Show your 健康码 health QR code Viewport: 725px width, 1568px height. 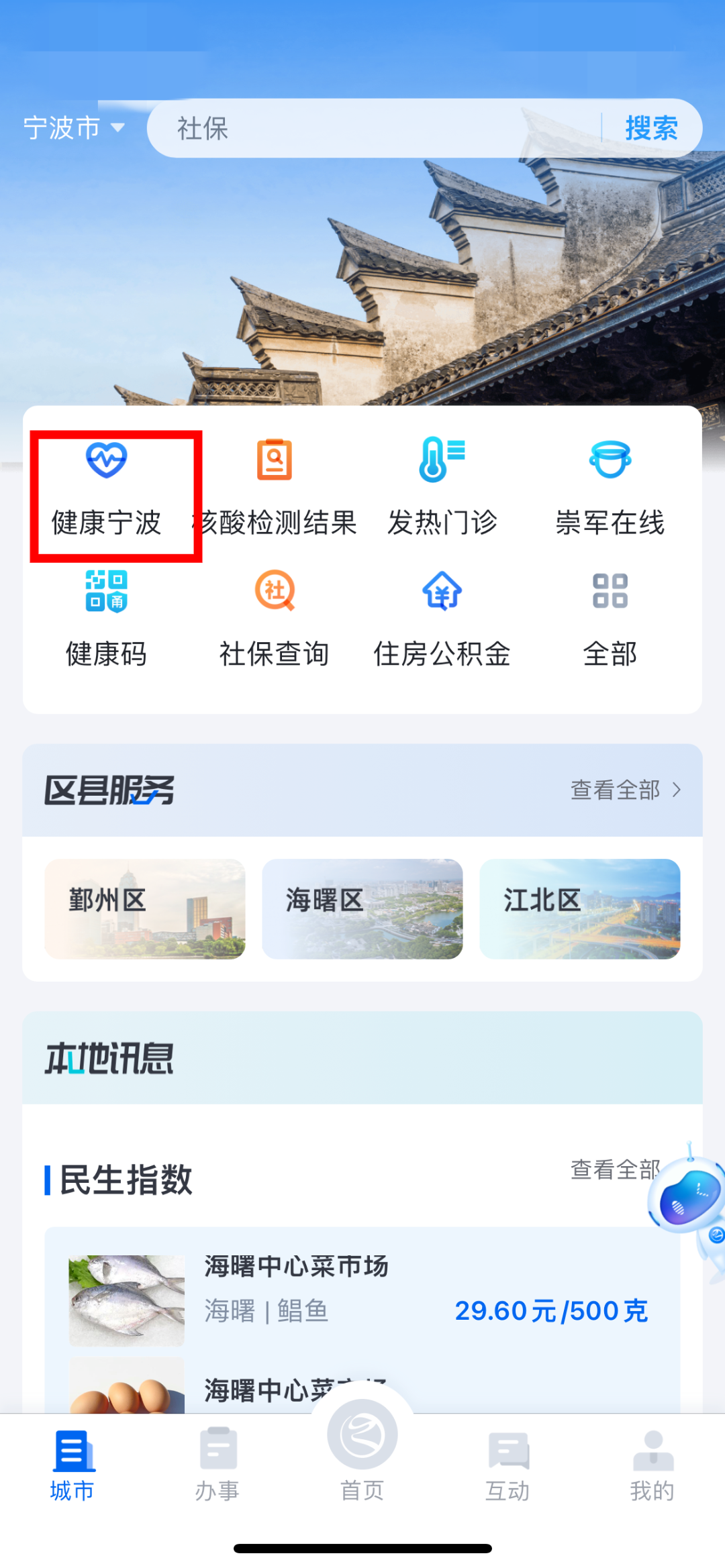pyautogui.click(x=106, y=617)
